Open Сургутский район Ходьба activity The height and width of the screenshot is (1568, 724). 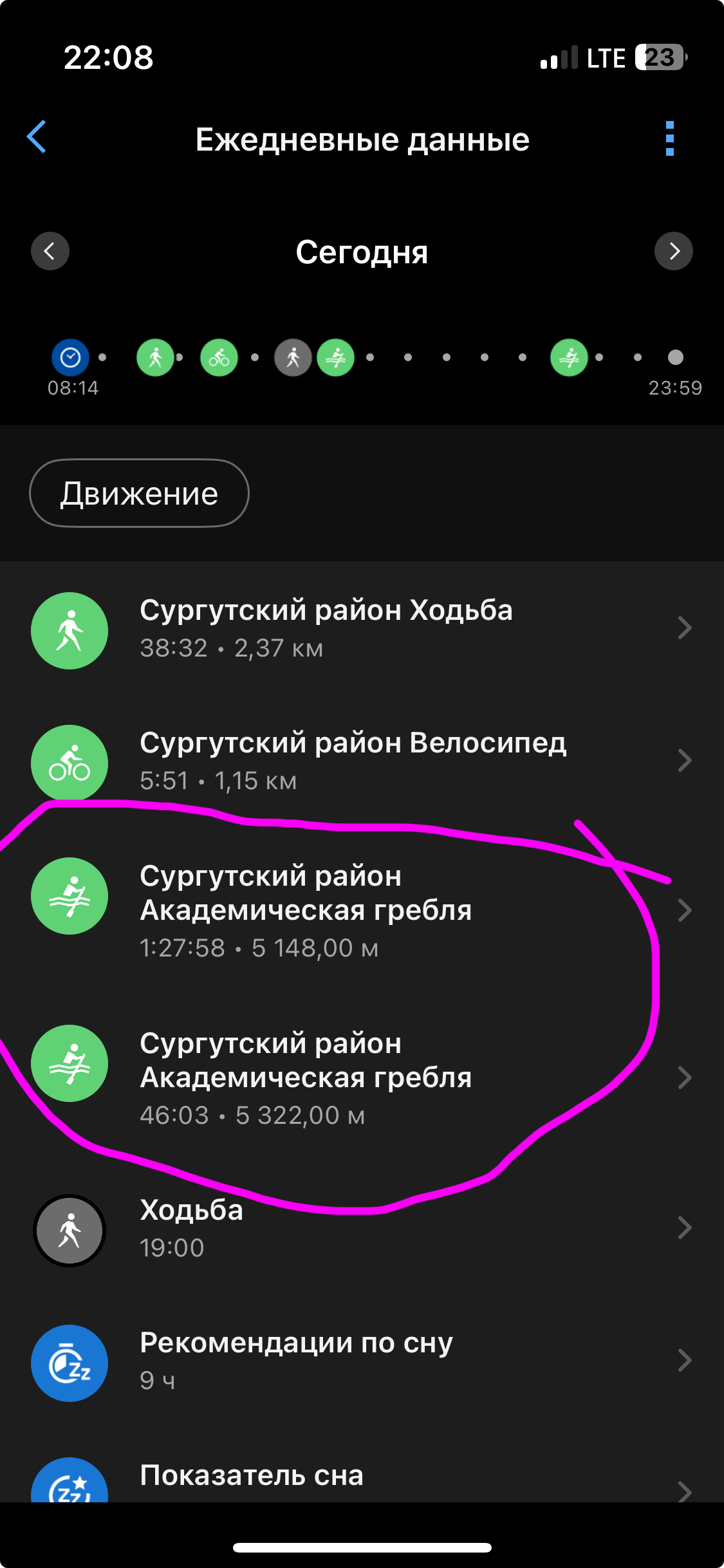362,630
